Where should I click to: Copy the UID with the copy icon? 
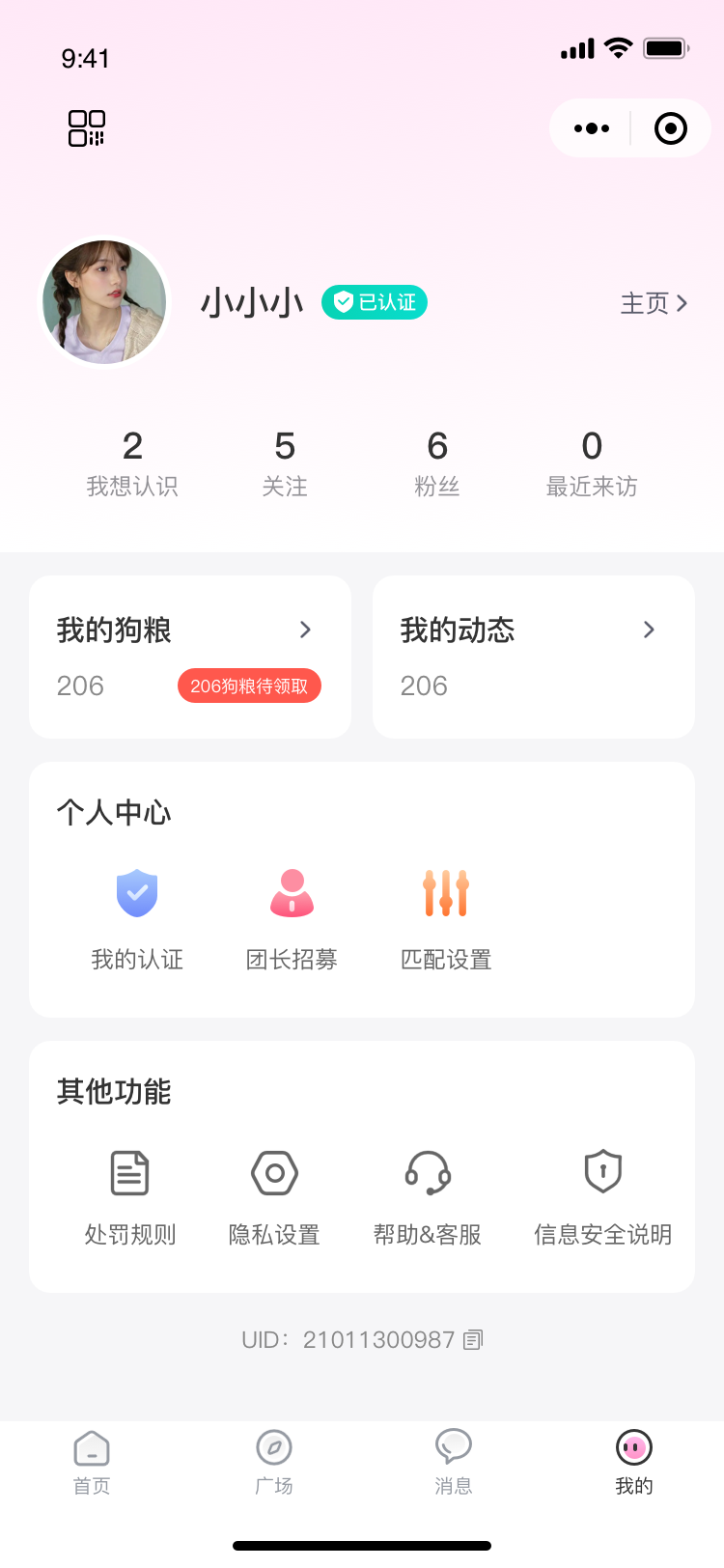473,1340
